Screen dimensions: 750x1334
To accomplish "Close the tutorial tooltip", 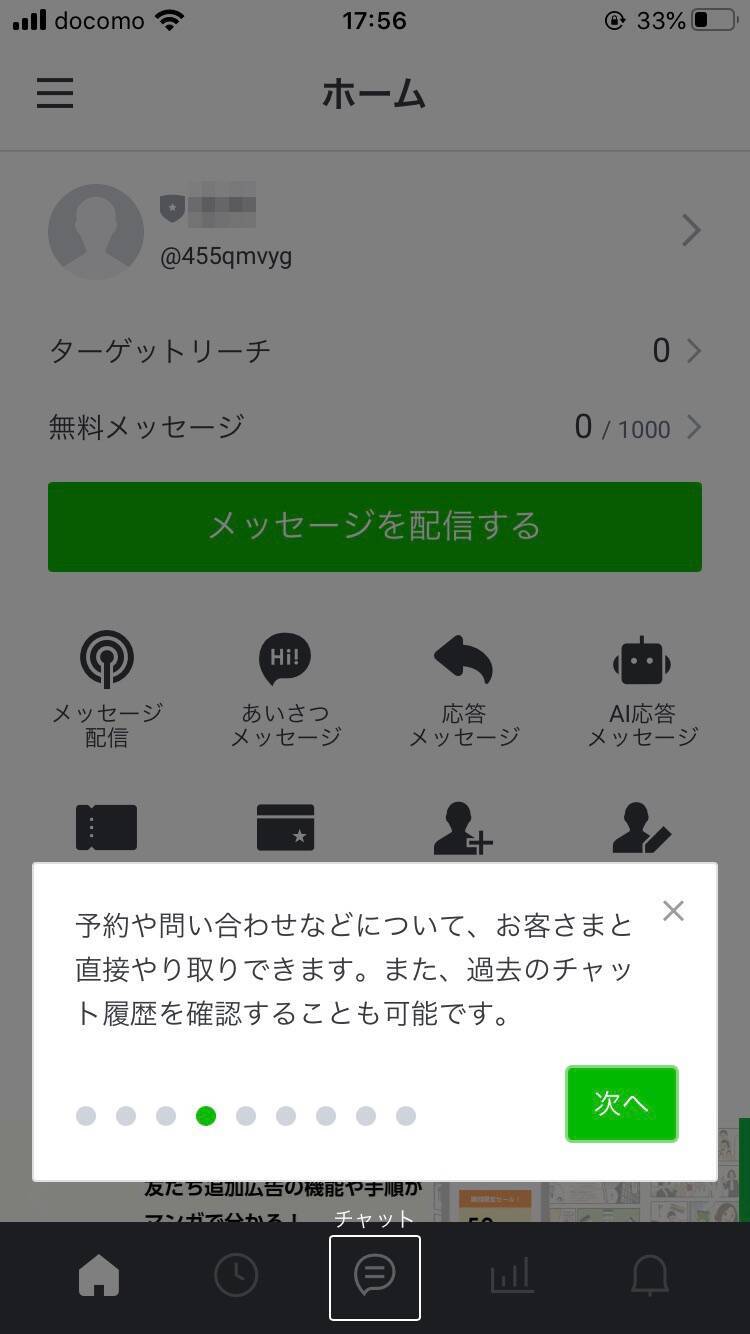I will point(673,910).
